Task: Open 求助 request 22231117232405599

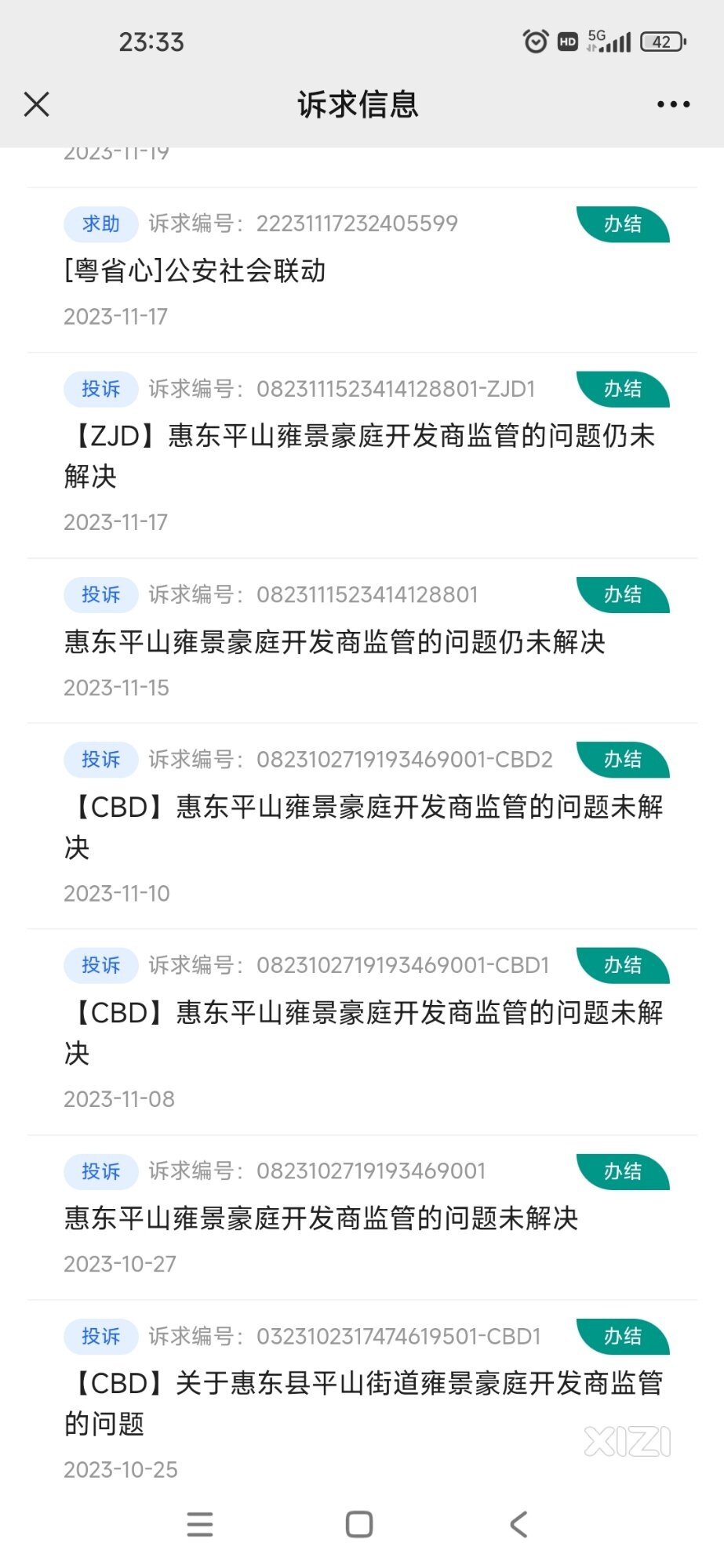Action: click(362, 270)
